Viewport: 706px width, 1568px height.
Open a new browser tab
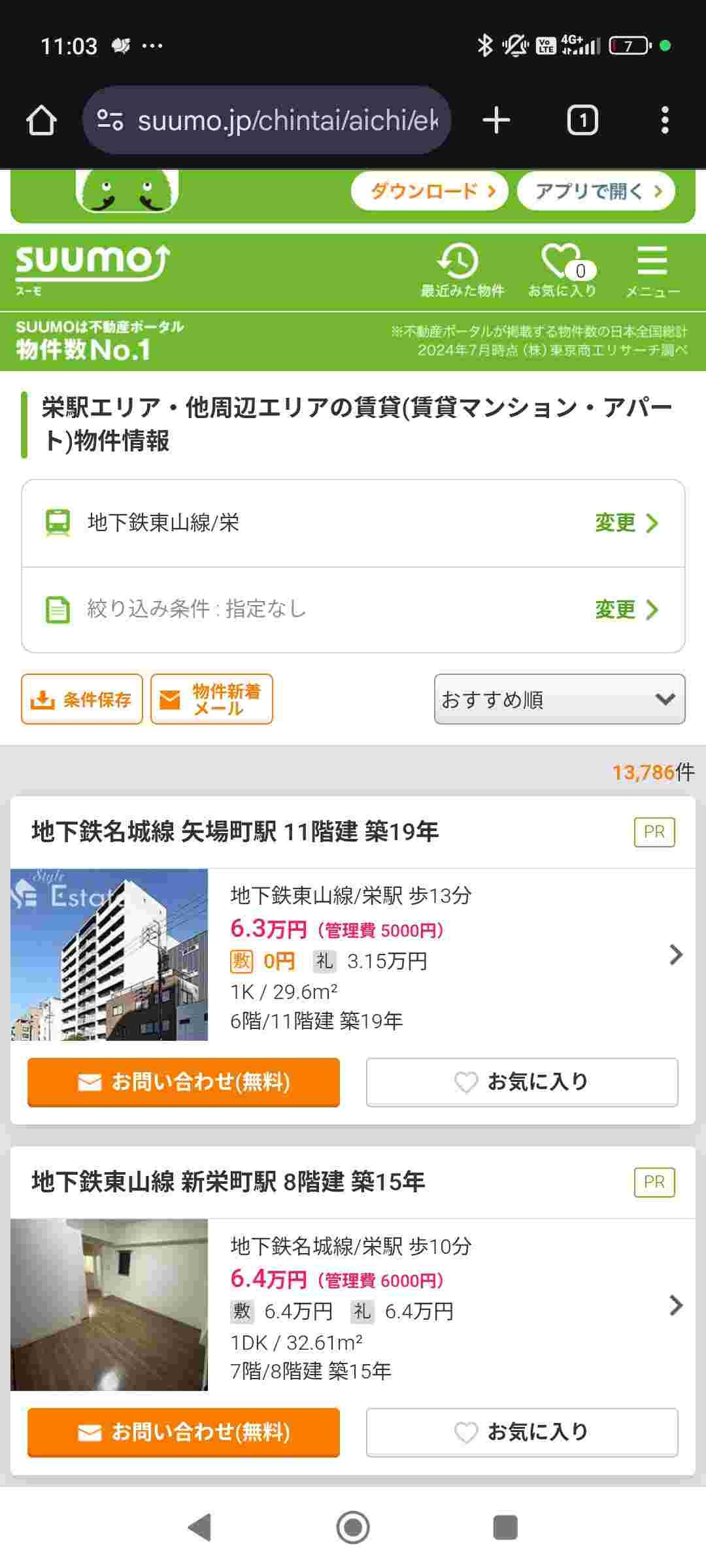[x=496, y=120]
